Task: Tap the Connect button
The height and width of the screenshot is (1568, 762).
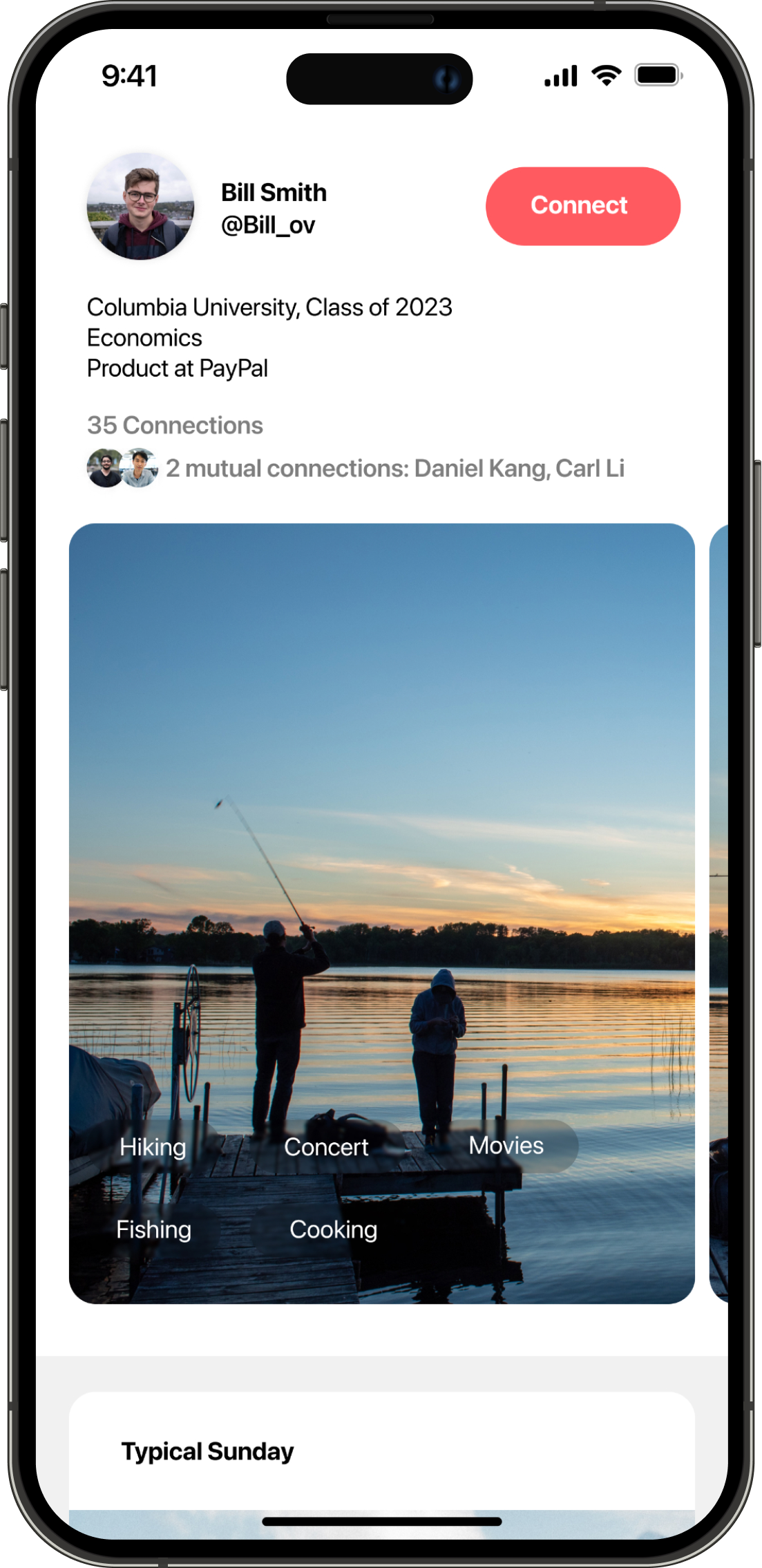Action: (582, 206)
